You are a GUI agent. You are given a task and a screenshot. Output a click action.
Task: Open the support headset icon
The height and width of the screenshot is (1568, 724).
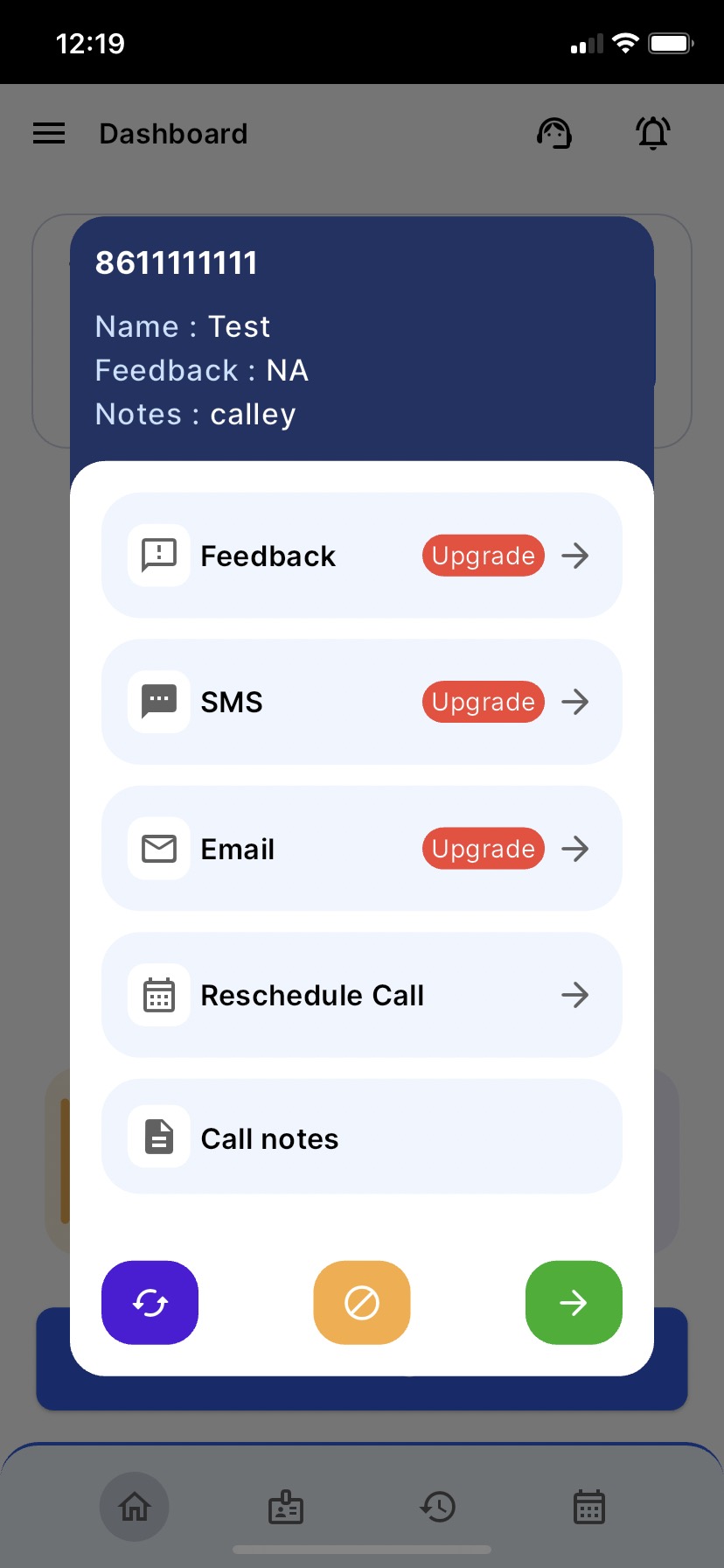(x=554, y=134)
